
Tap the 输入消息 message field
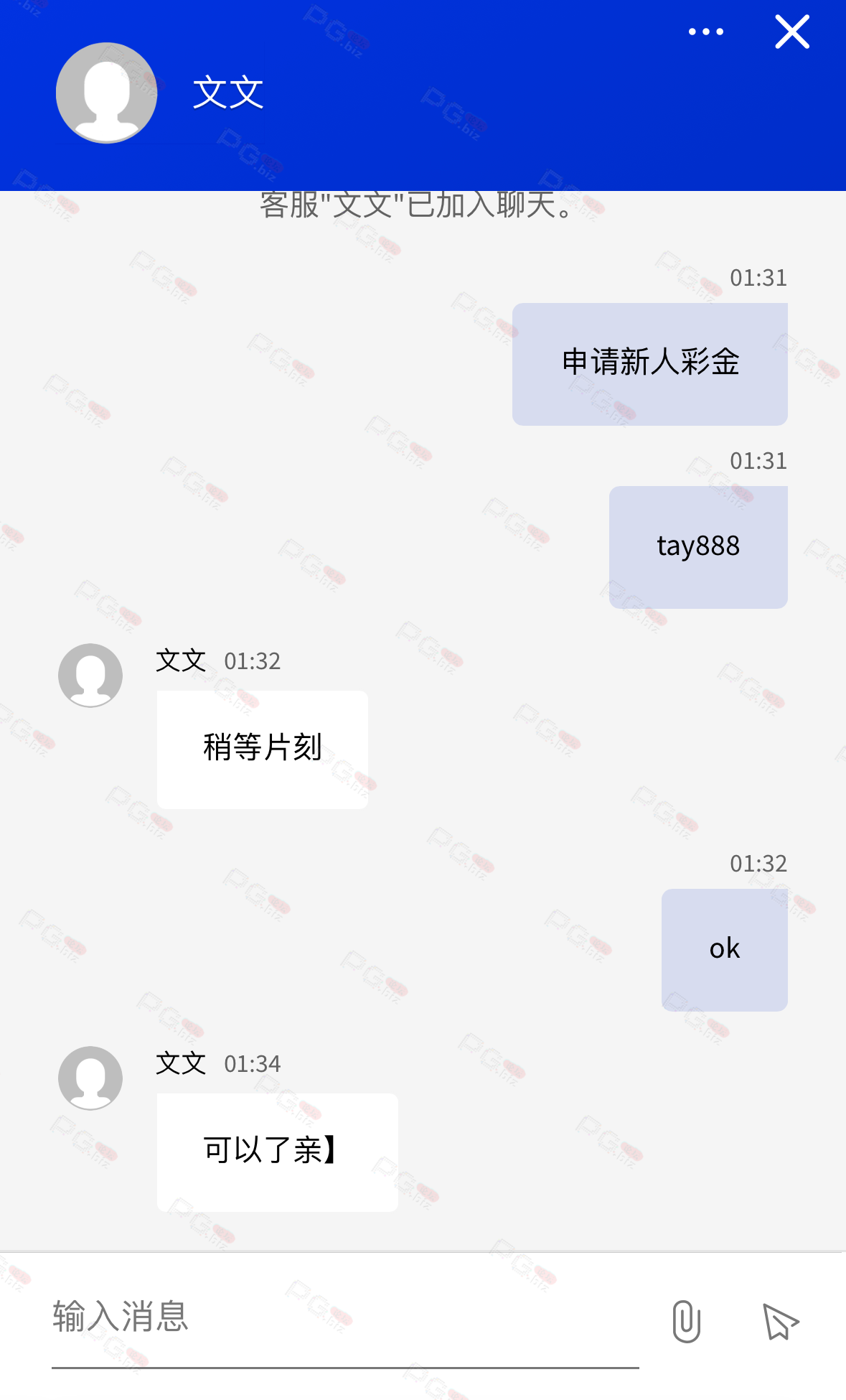(345, 1318)
